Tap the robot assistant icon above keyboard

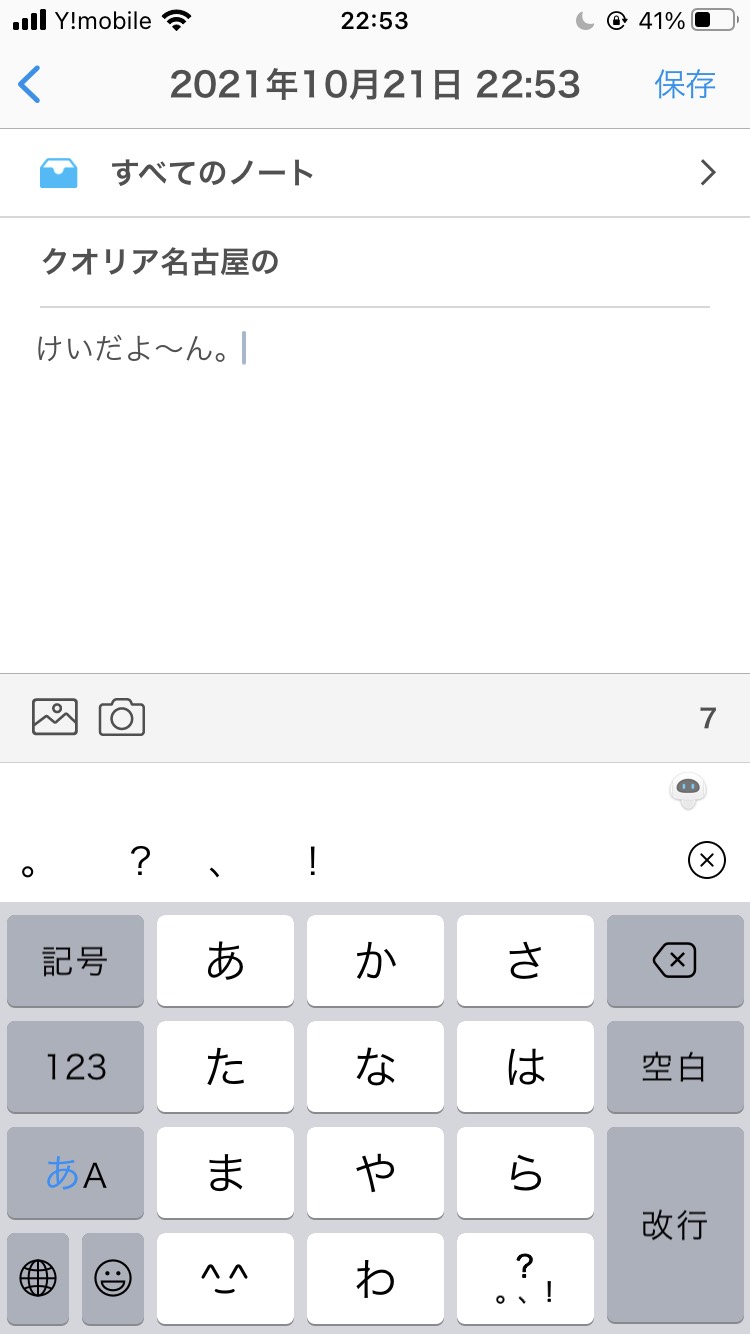click(688, 790)
